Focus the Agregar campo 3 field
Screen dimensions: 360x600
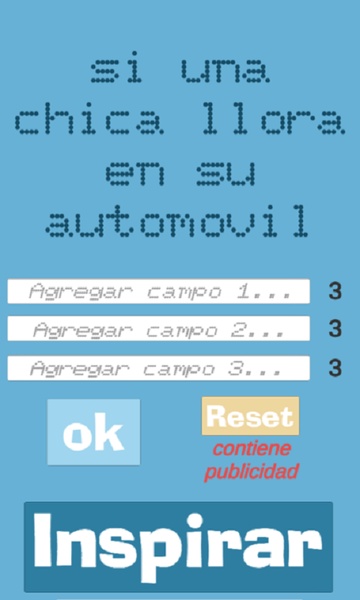[158, 368]
